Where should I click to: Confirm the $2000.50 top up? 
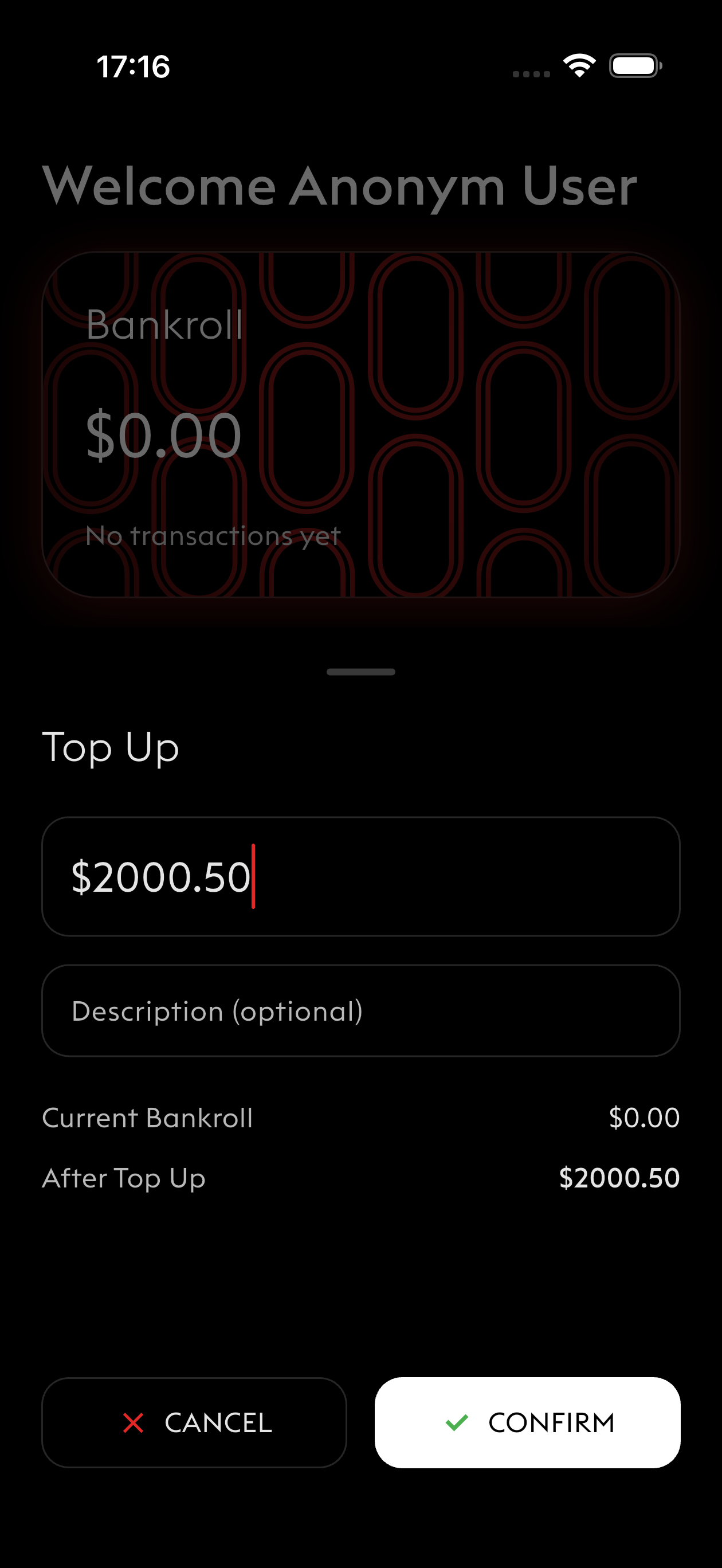(527, 1422)
